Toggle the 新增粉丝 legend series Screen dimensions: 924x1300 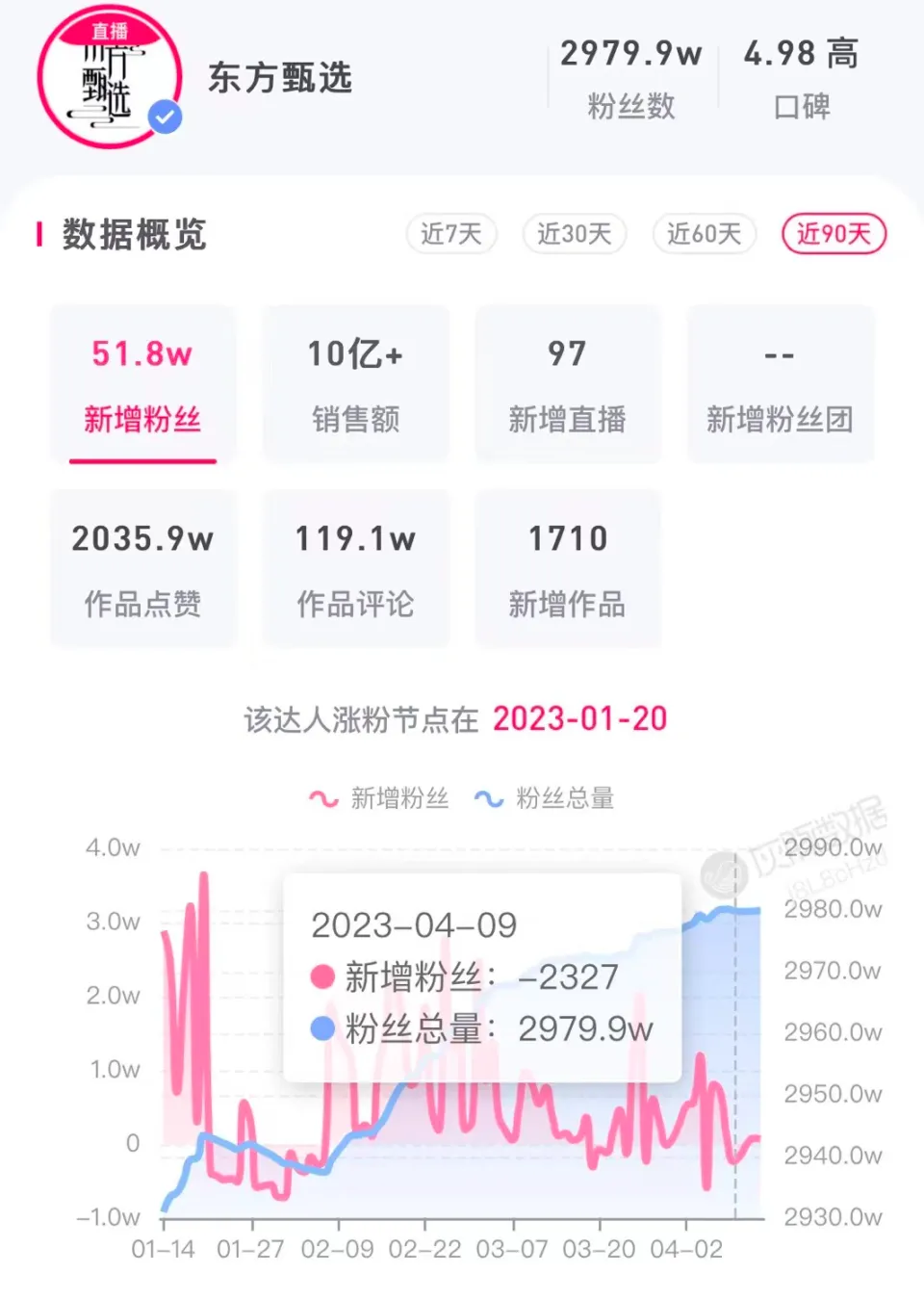click(379, 798)
